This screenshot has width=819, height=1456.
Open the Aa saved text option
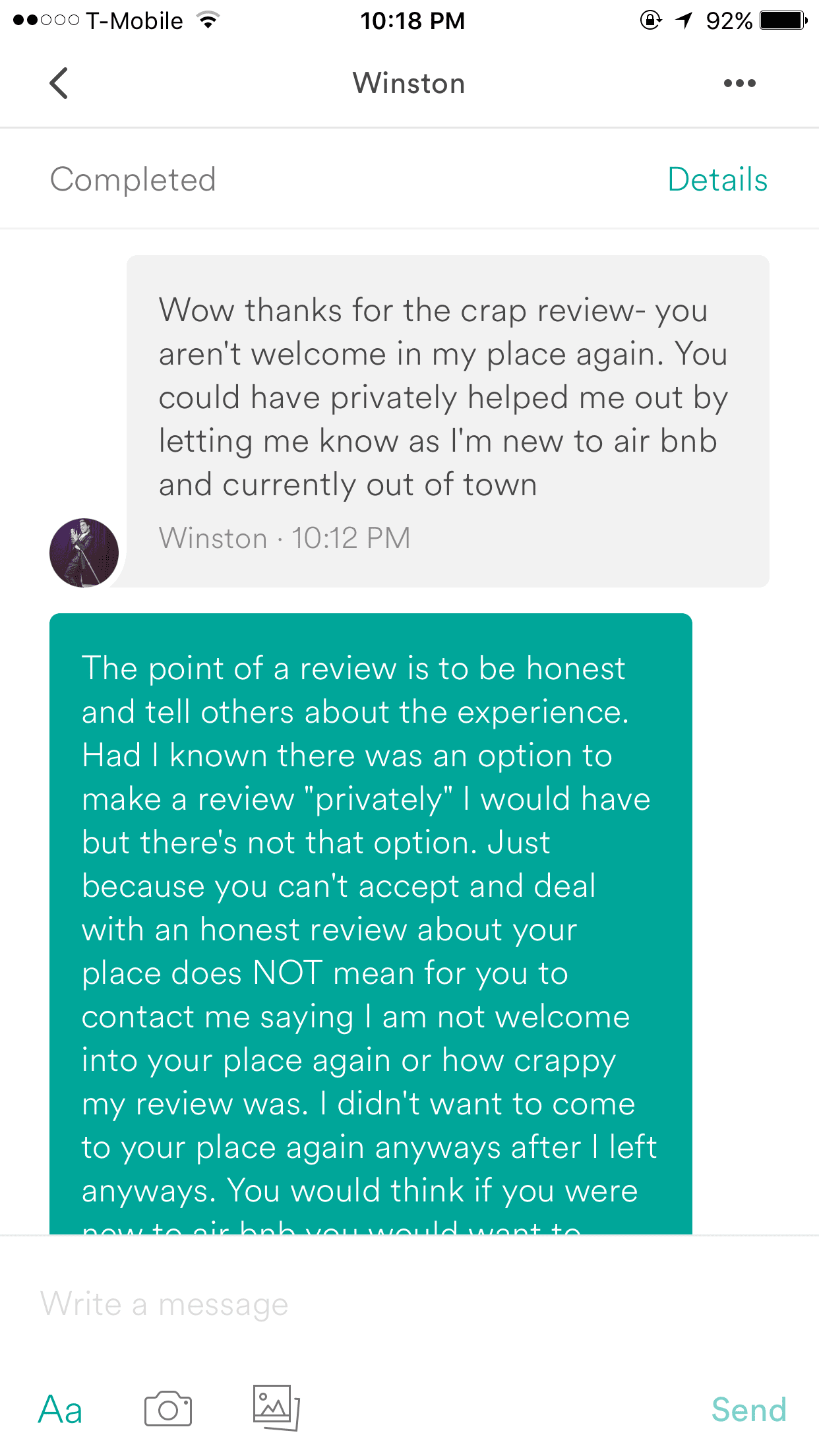(60, 1410)
